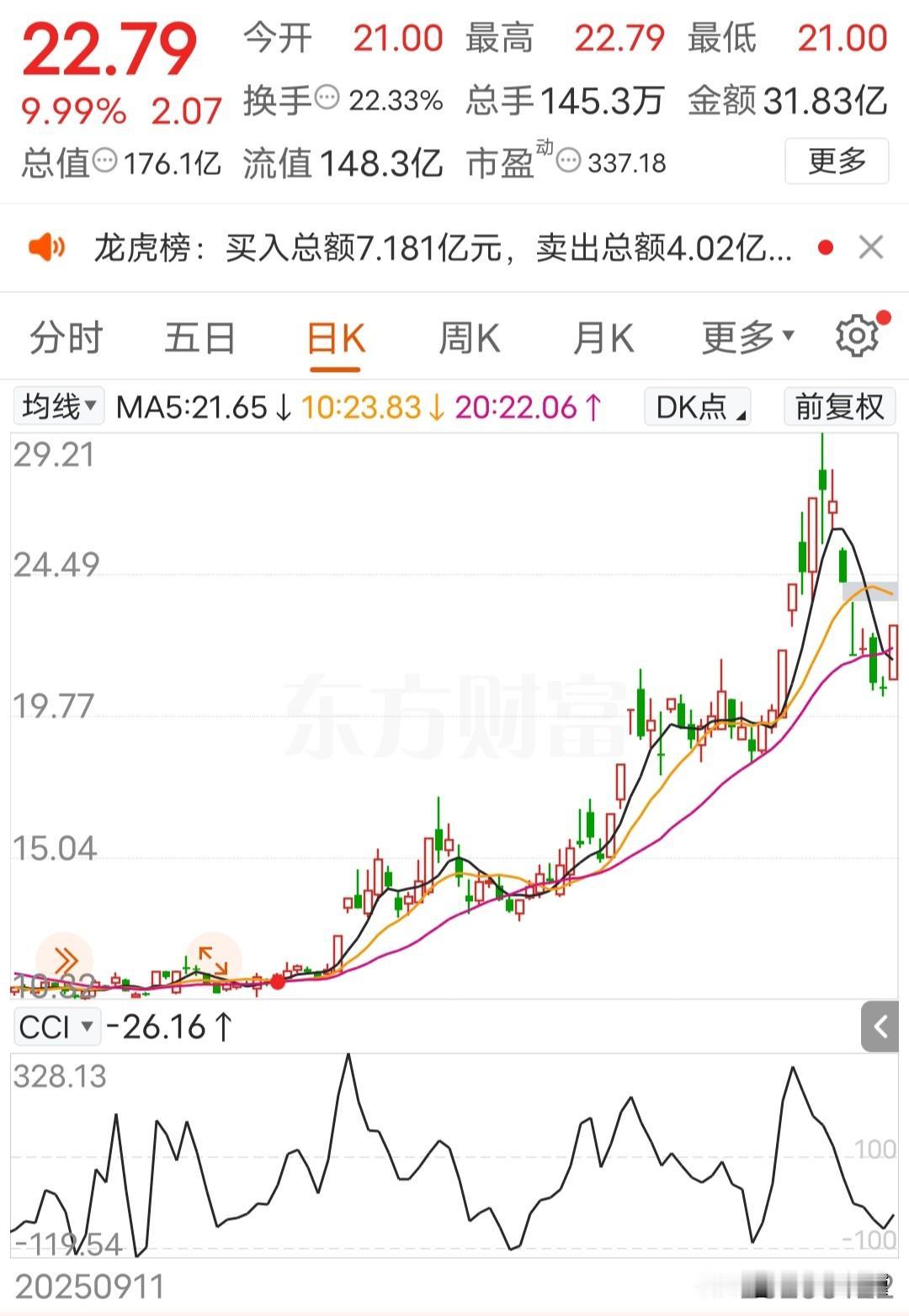Toggle 前复权 price adjustment mode
Image resolution: width=909 pixels, height=1316 pixels.
pos(839,407)
